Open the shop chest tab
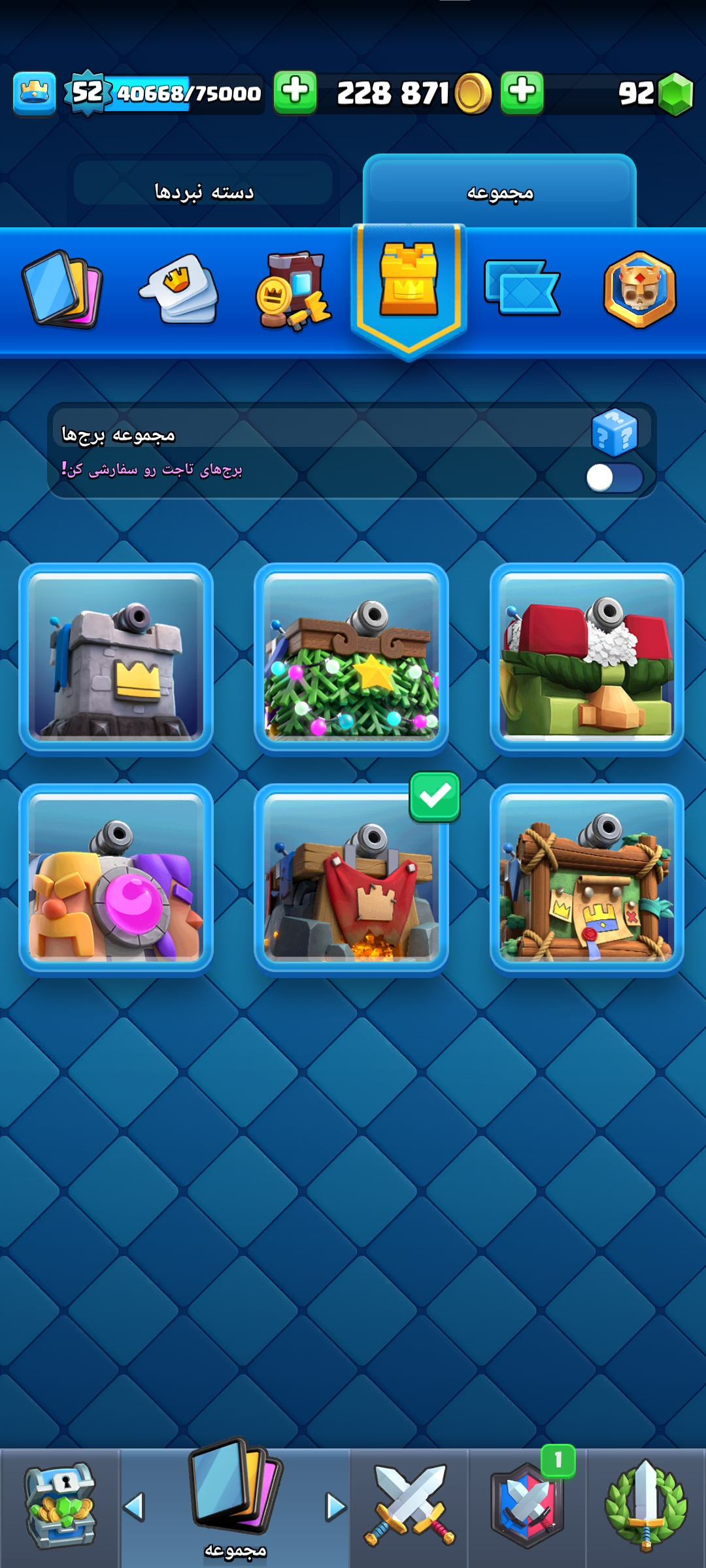 pos(59,1506)
